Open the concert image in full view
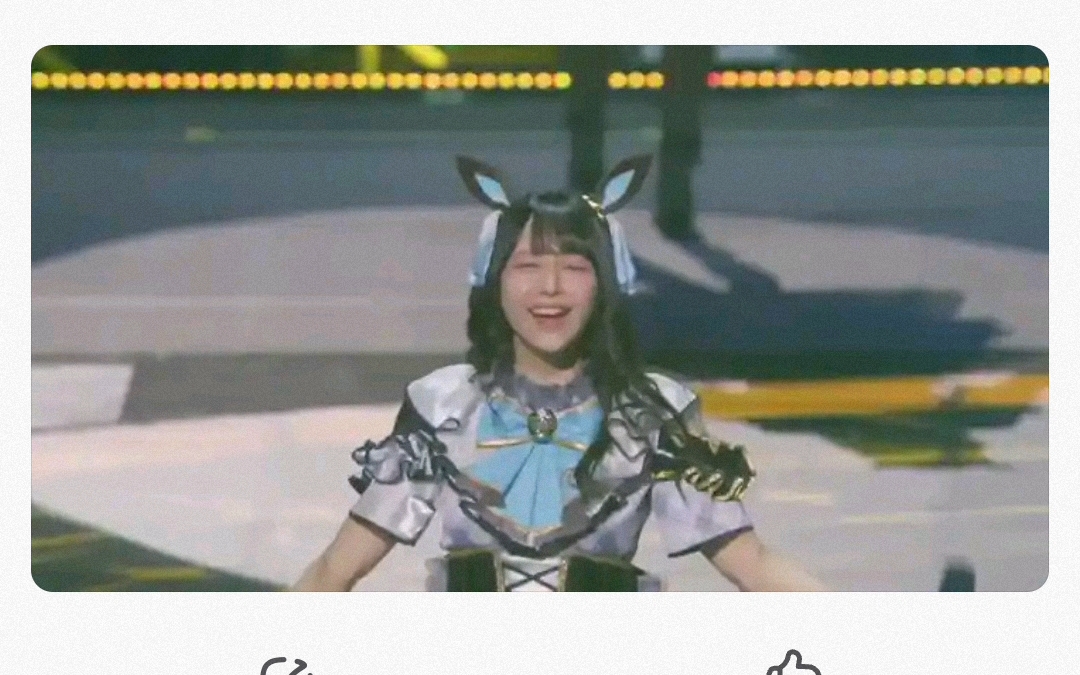The height and width of the screenshot is (675, 1080). (x=540, y=318)
